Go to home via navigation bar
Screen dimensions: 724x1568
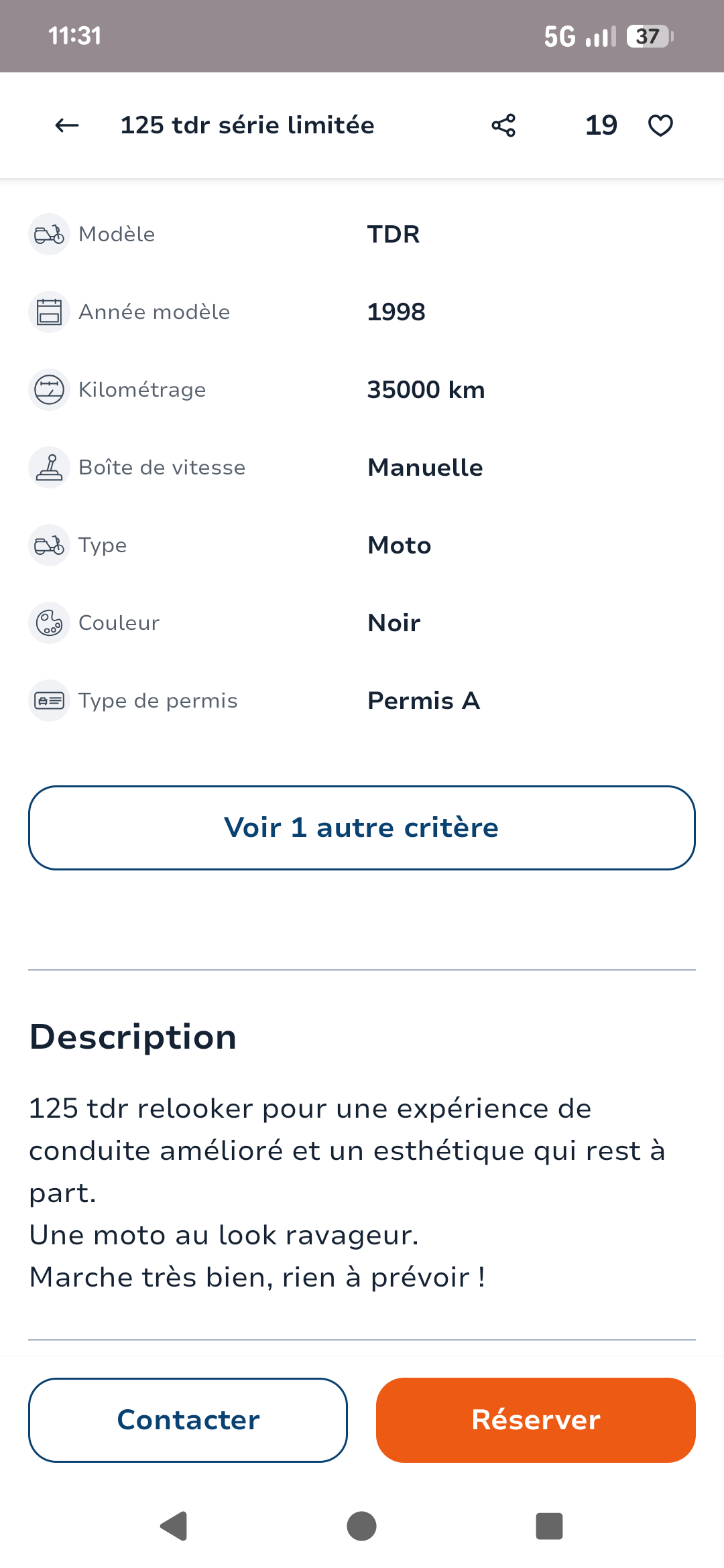click(x=362, y=1526)
